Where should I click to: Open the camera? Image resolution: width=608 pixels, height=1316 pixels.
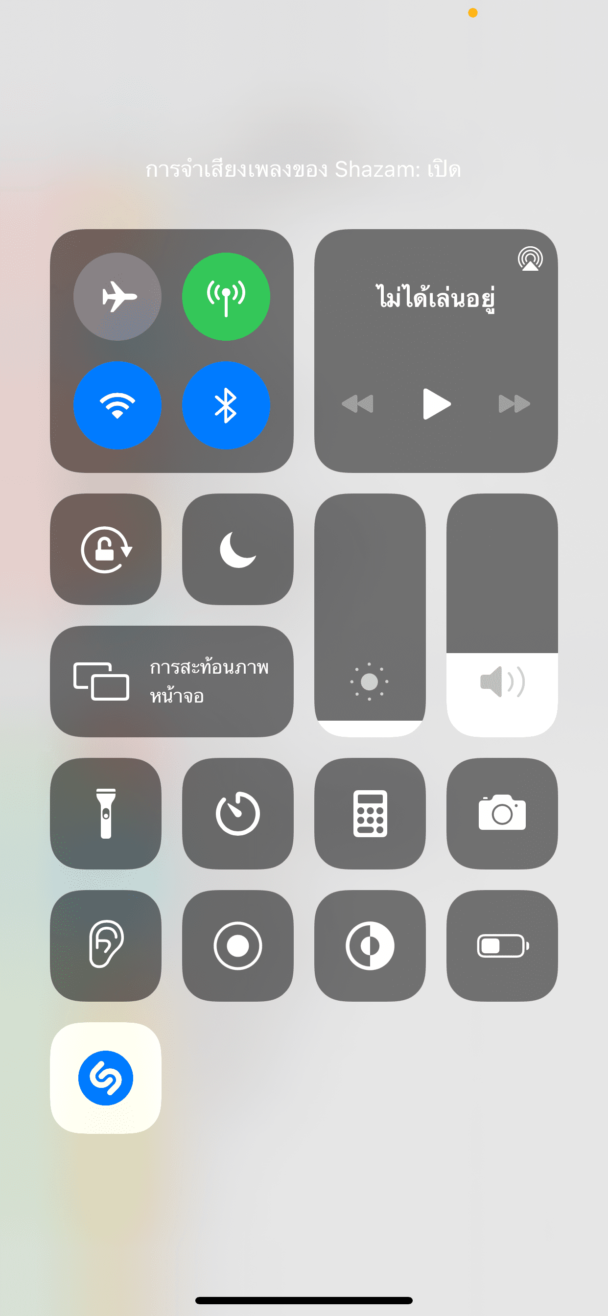(x=502, y=813)
